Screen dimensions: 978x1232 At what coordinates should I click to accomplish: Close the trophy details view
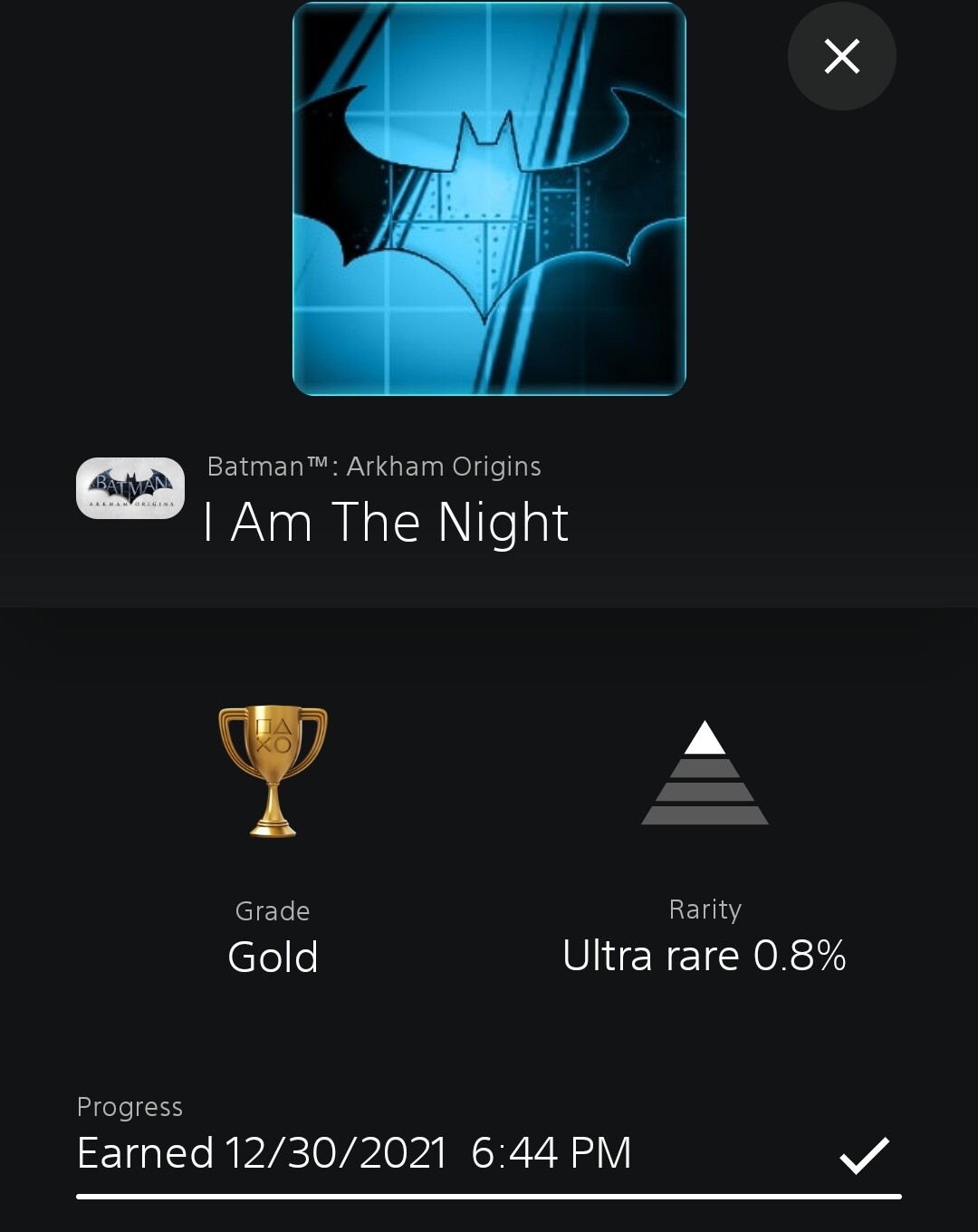(841, 56)
